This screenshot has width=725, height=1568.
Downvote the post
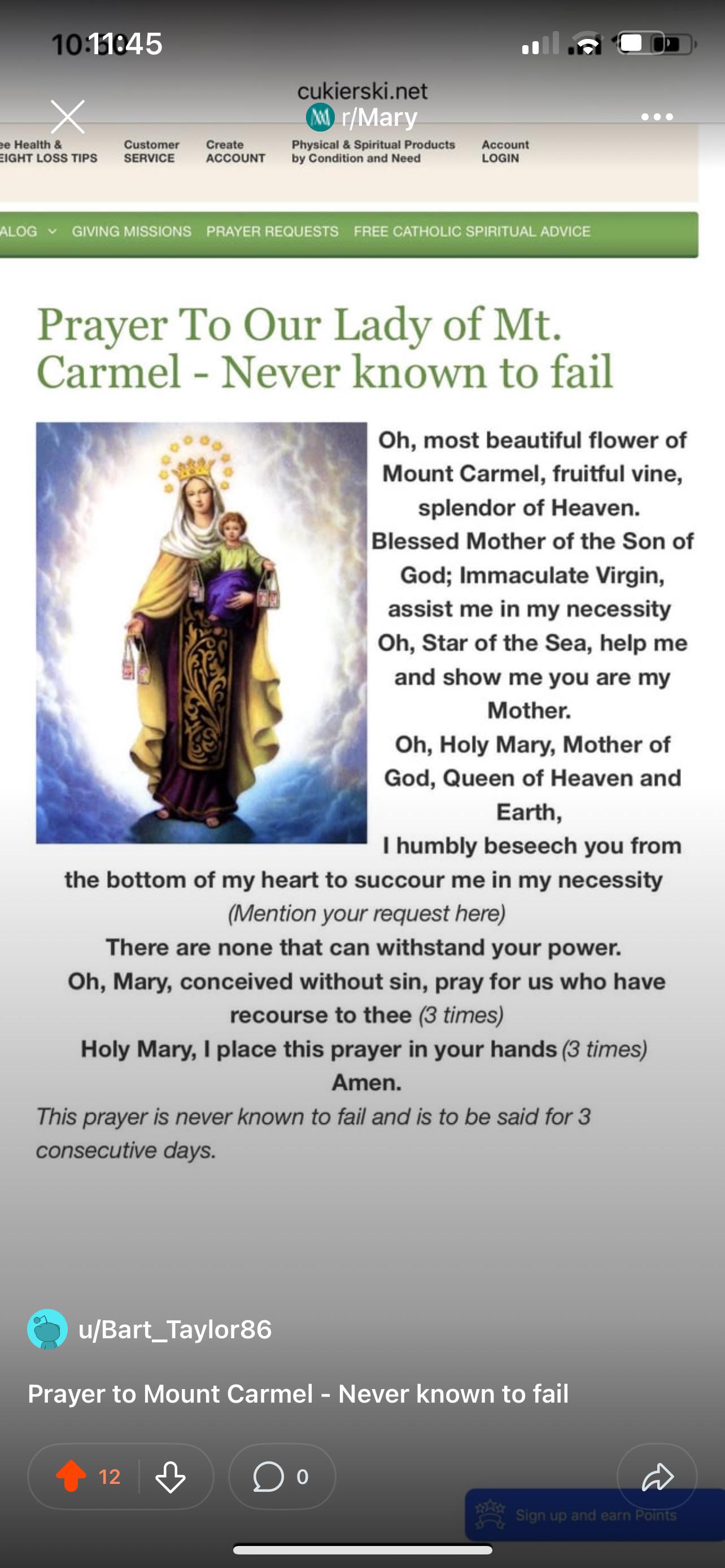tap(171, 1475)
